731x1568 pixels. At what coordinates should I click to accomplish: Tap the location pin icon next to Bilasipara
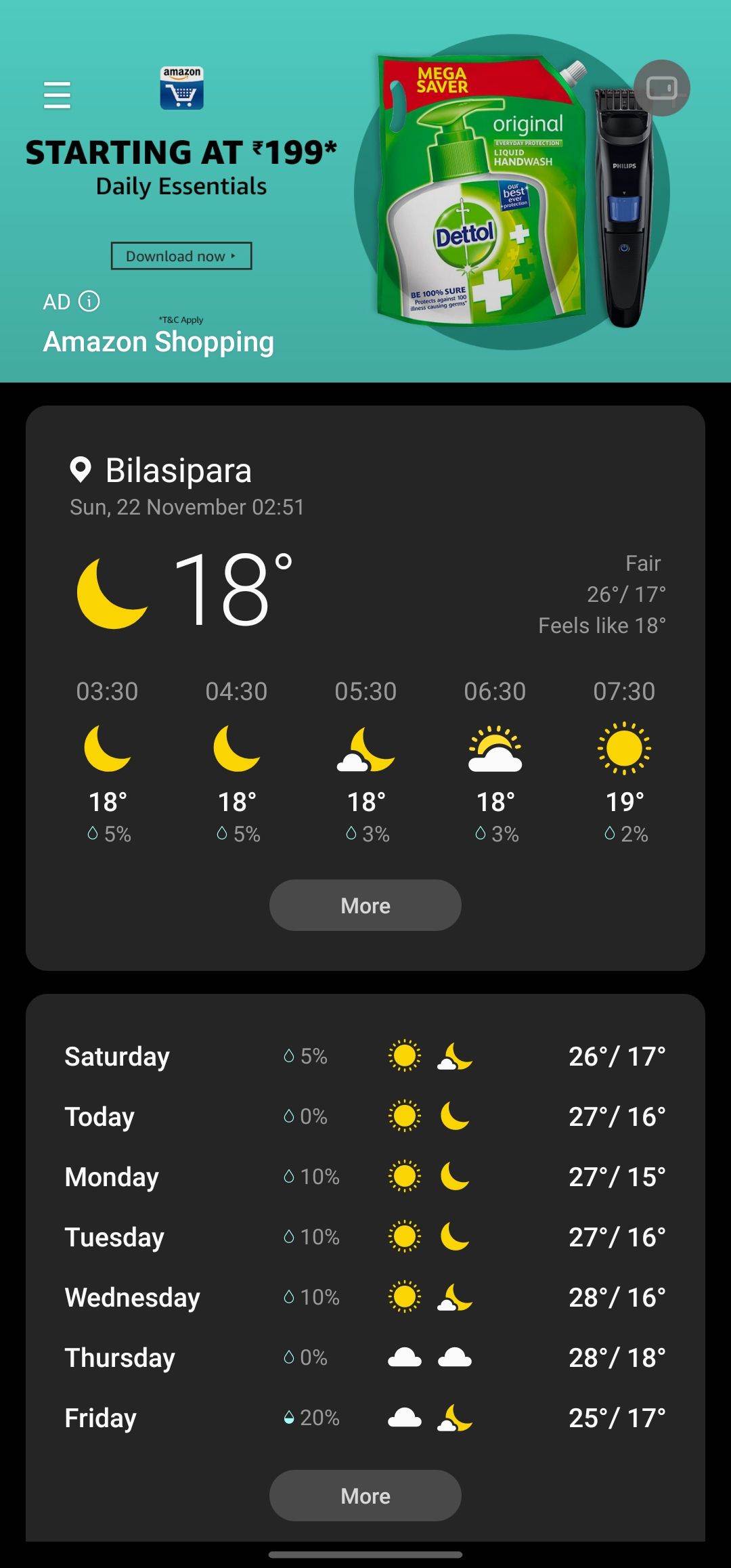(83, 469)
